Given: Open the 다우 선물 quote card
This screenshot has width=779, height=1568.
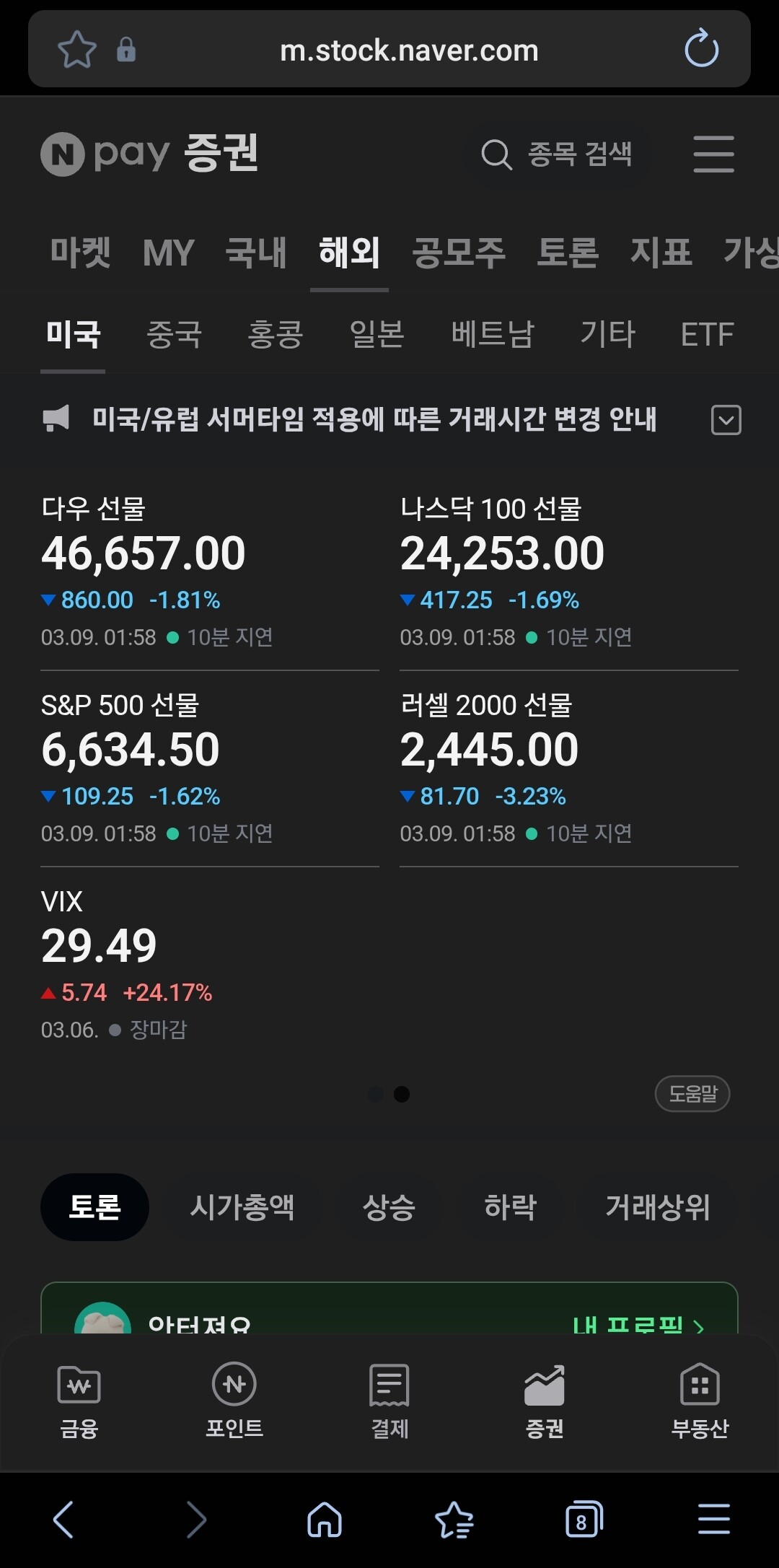Looking at the screenshot, I should pyautogui.click(x=209, y=572).
